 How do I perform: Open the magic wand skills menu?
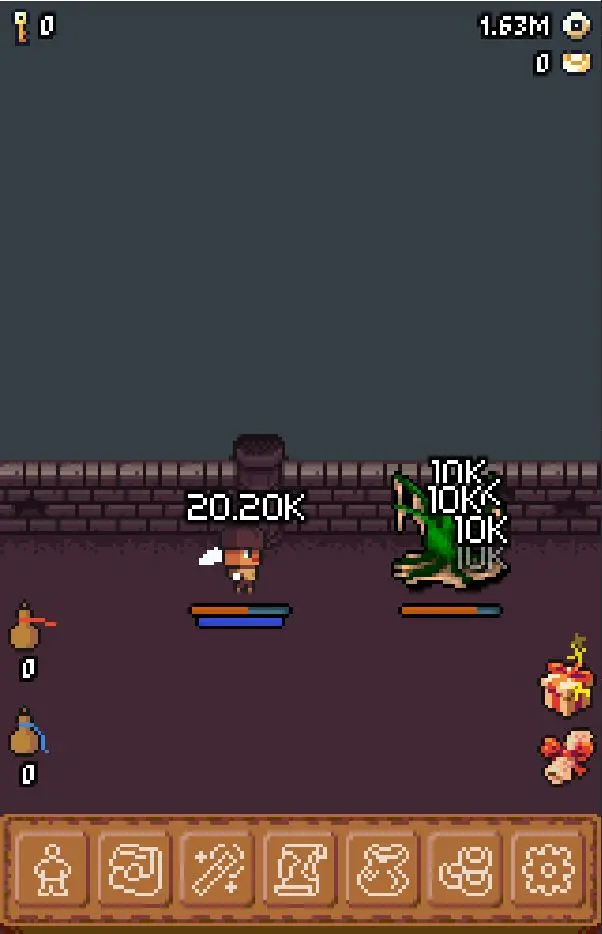pyautogui.click(x=217, y=869)
